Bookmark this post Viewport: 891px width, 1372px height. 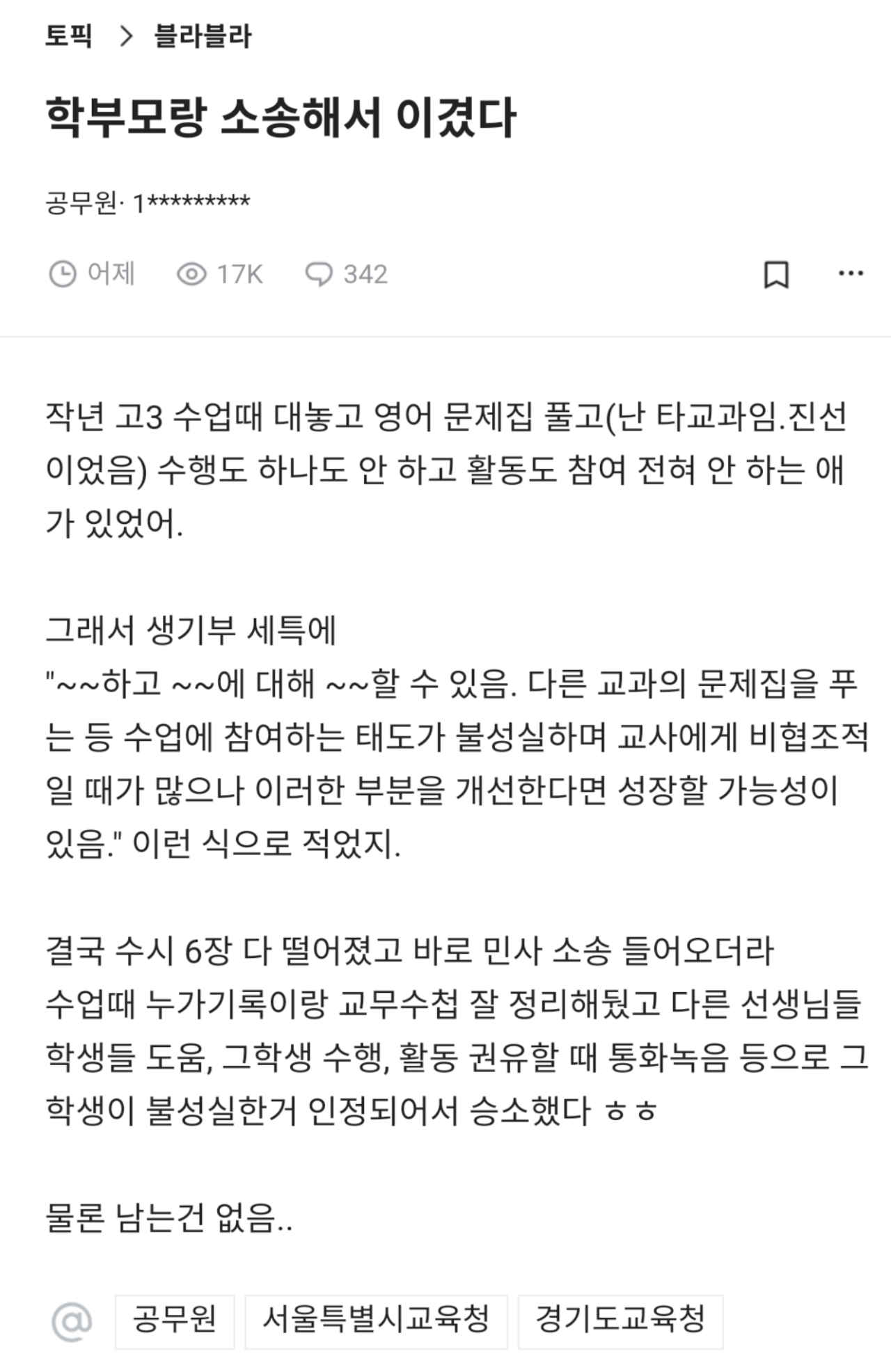tap(776, 274)
